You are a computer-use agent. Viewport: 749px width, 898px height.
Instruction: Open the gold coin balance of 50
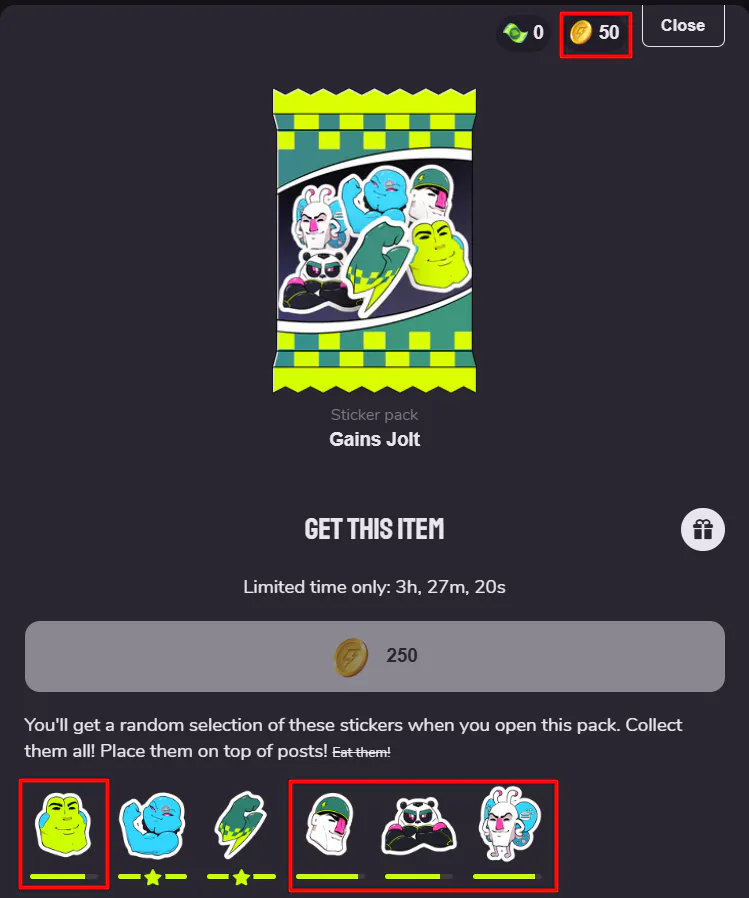pyautogui.click(x=595, y=33)
